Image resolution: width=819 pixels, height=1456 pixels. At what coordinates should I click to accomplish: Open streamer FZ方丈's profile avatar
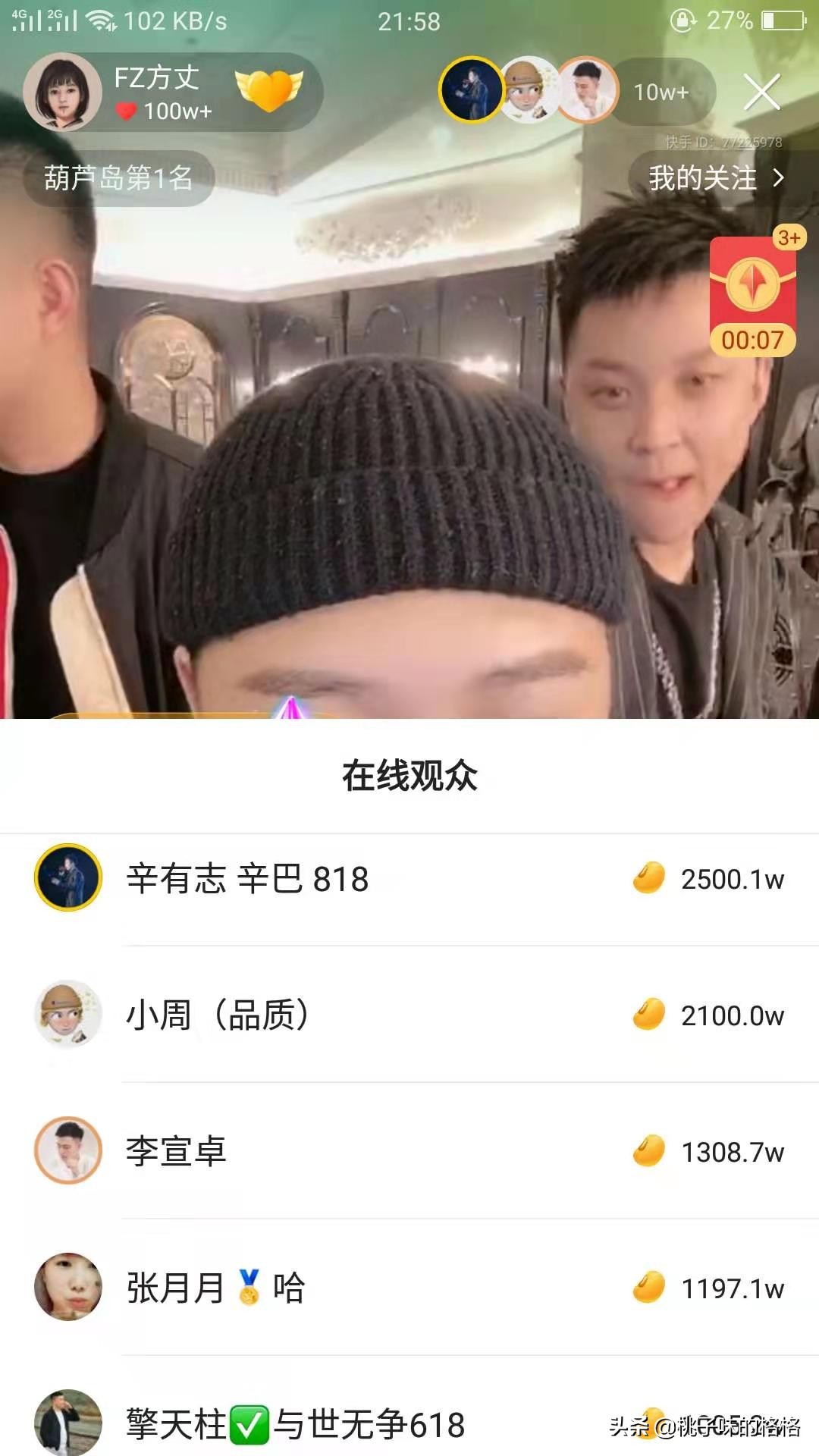pos(62,93)
